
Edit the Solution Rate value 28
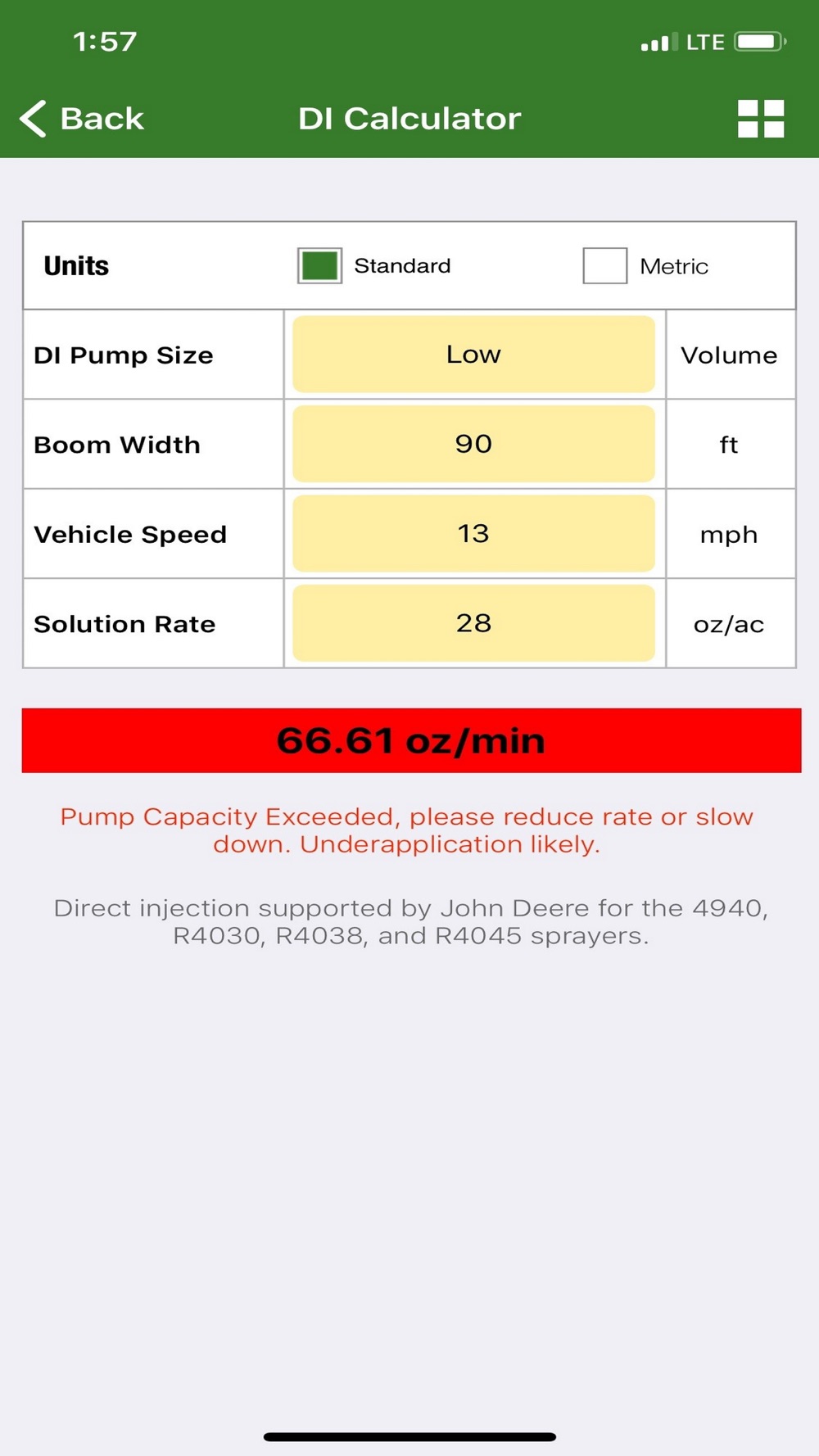point(473,623)
